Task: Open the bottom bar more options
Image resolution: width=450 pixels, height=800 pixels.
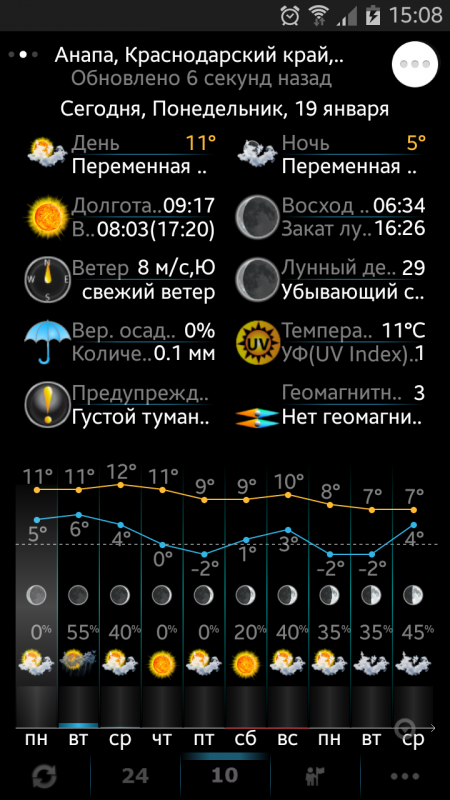Action: pos(405,776)
